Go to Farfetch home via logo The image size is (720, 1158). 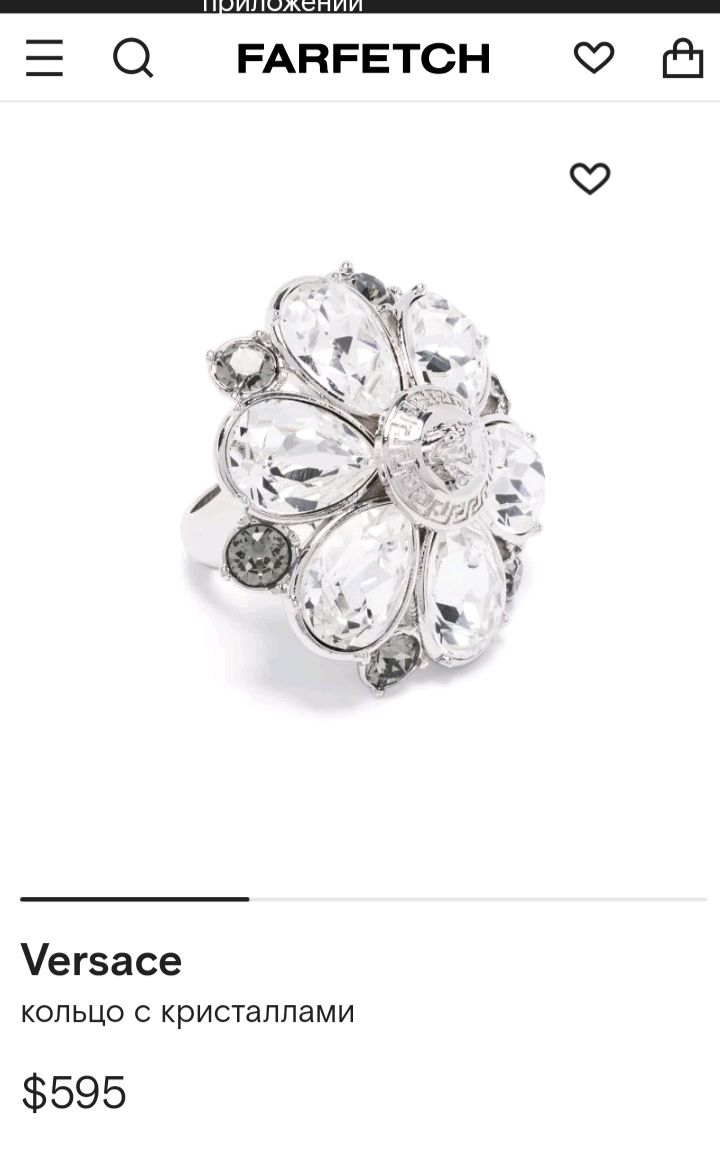coord(363,58)
